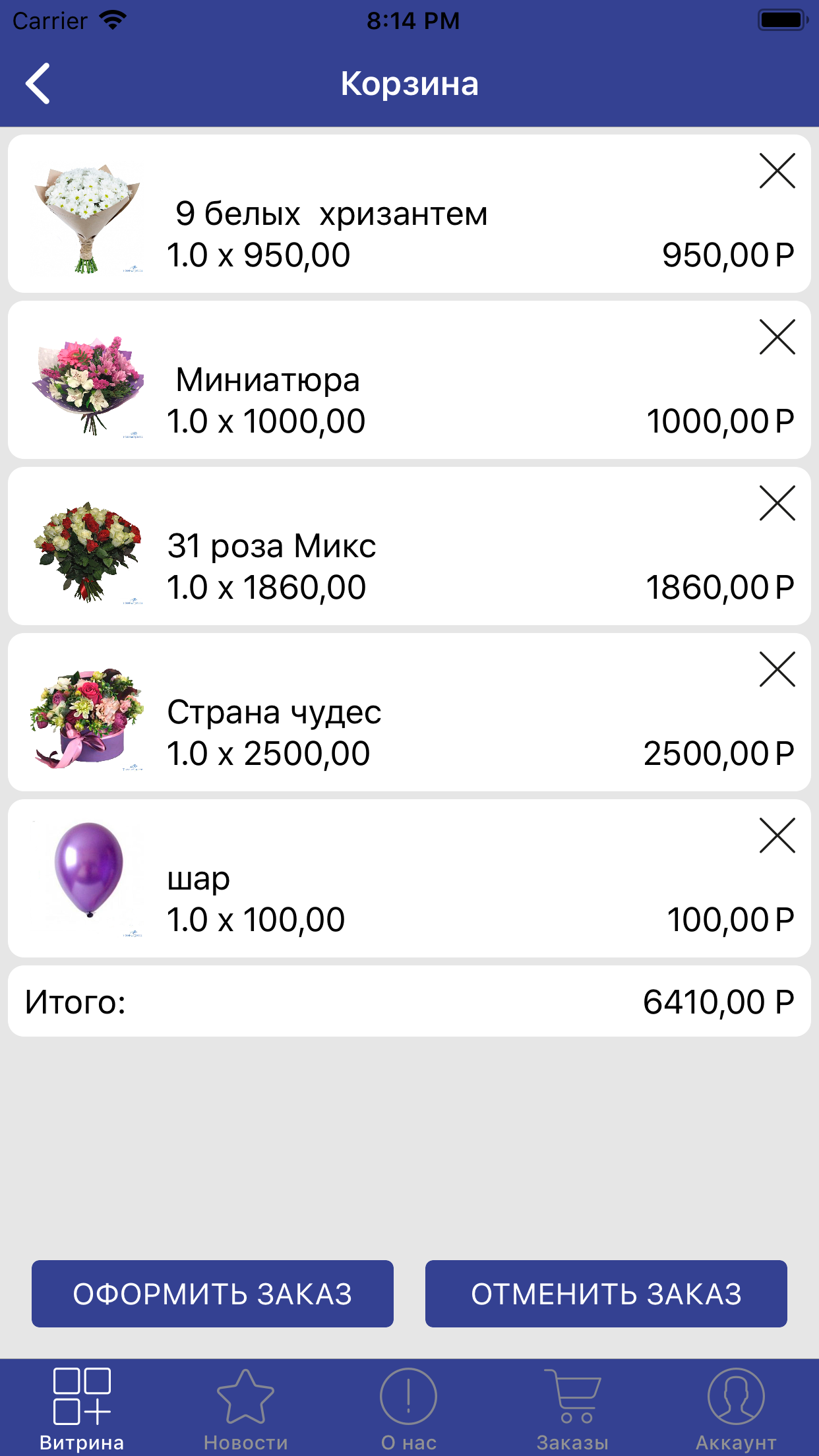Go back from the Корзина screen

click(x=38, y=84)
